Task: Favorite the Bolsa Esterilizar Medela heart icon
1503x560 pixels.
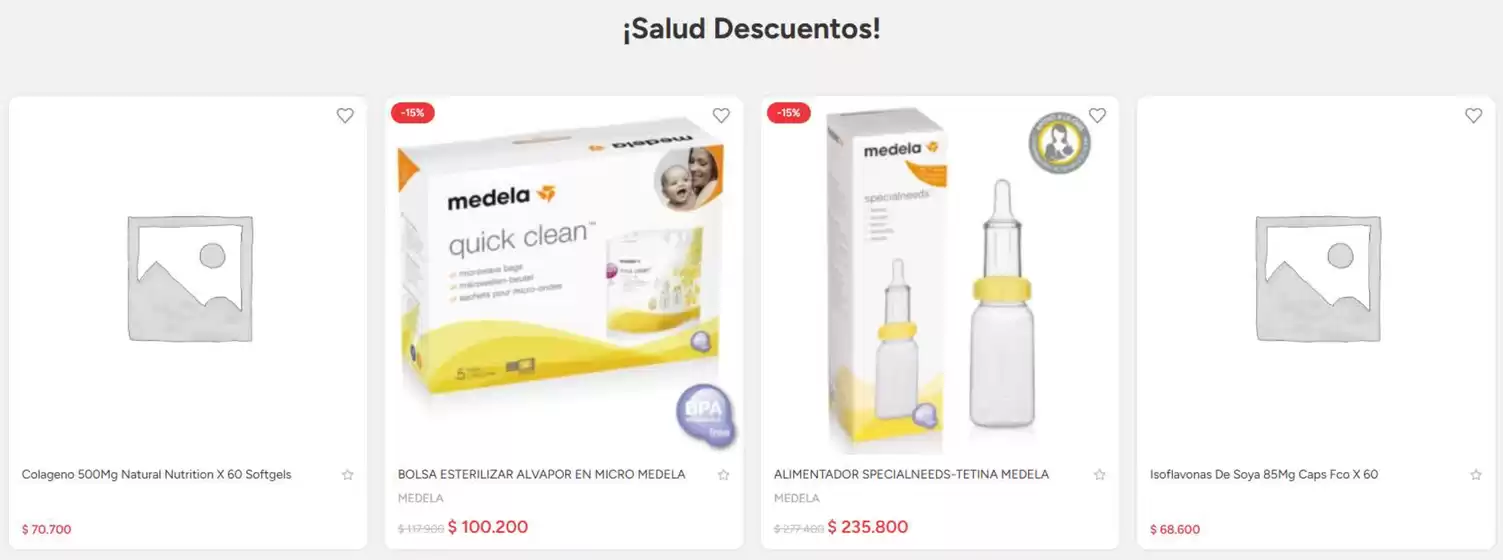Action: pos(721,116)
